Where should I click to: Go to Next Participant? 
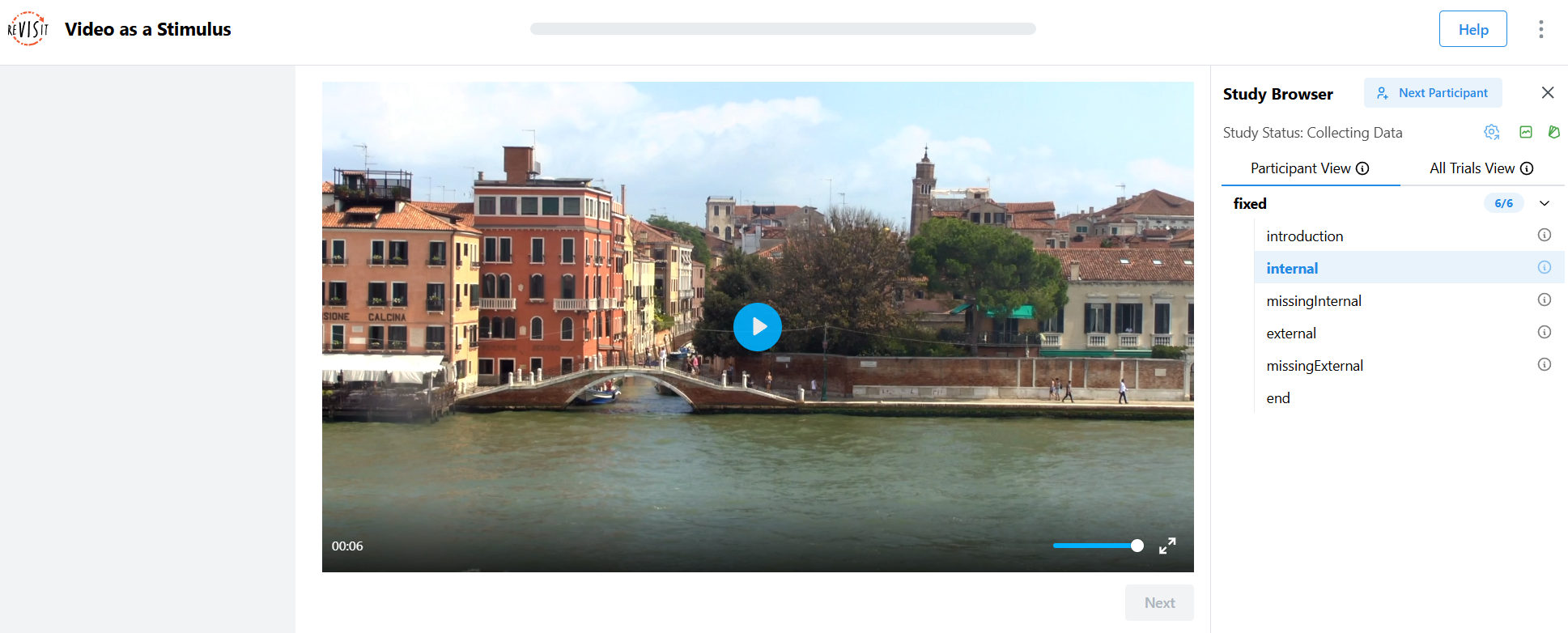tap(1433, 93)
